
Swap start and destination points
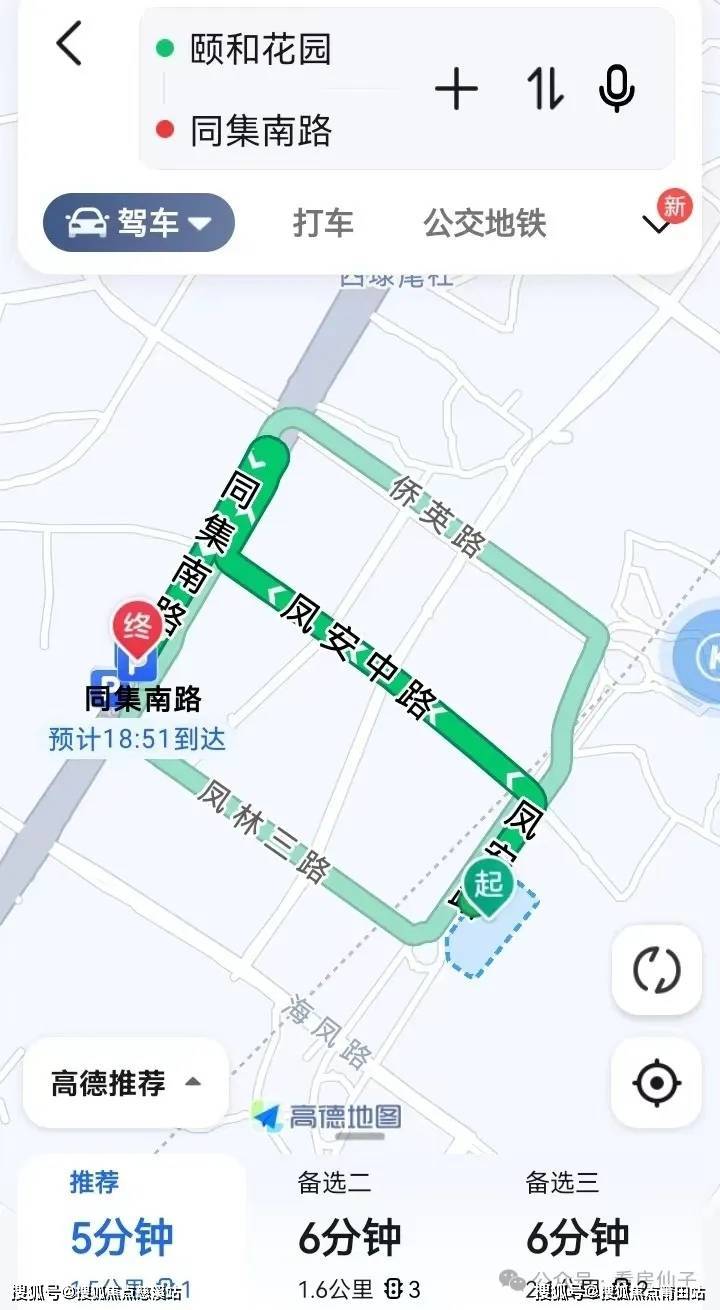546,90
